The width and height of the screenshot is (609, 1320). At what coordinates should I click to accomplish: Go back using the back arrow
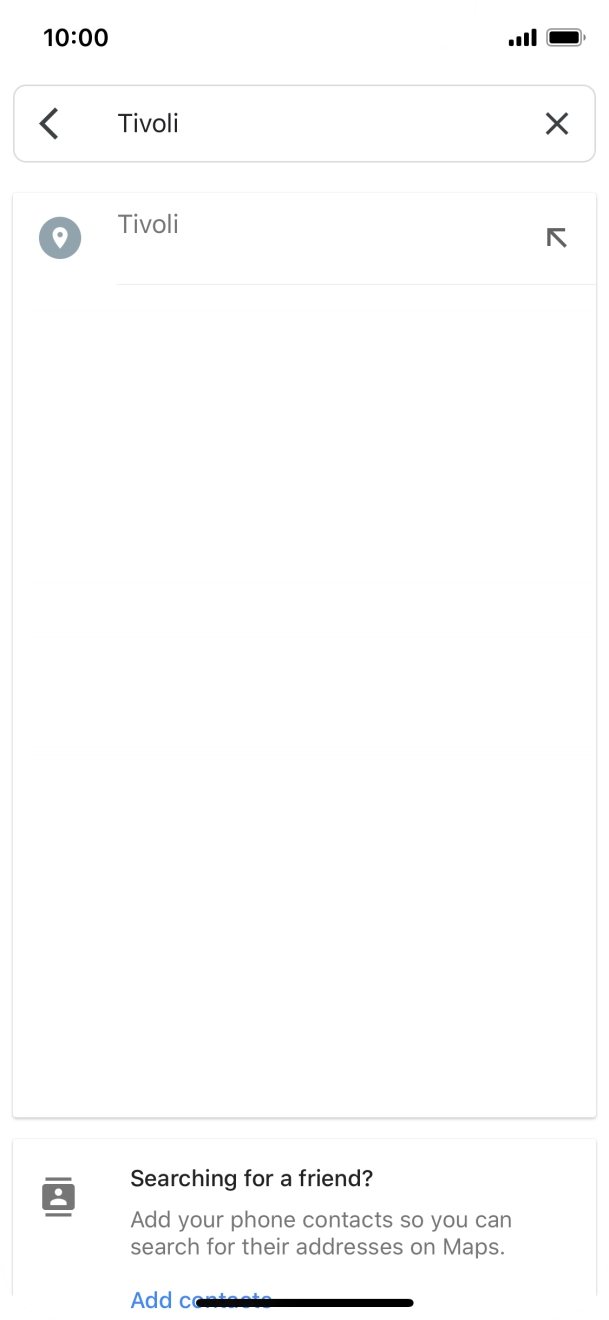(x=48, y=124)
